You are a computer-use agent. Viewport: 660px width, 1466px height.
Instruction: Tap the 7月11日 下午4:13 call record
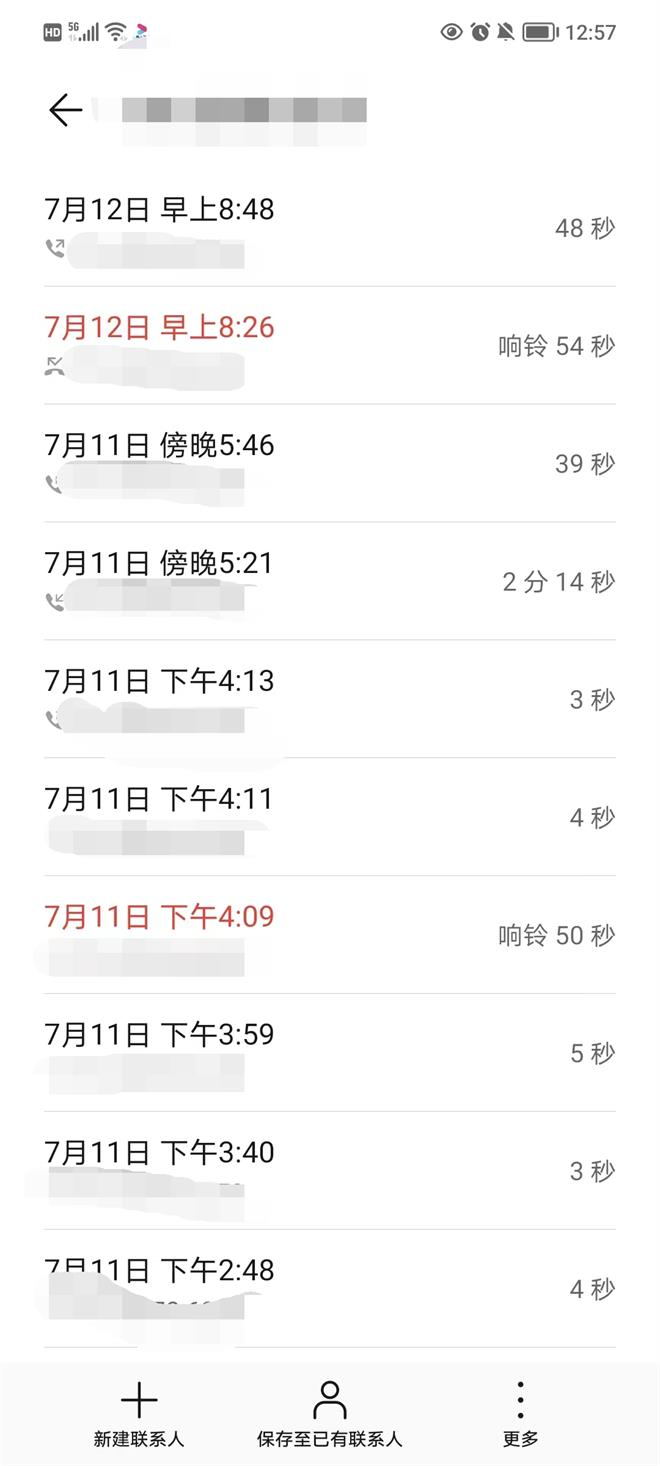click(x=329, y=699)
